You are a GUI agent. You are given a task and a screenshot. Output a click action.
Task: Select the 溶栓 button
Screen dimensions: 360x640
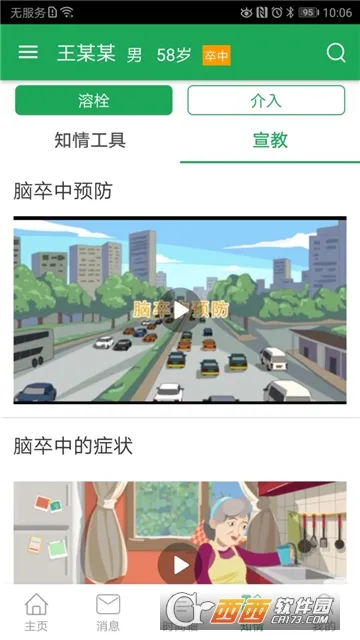point(94,100)
